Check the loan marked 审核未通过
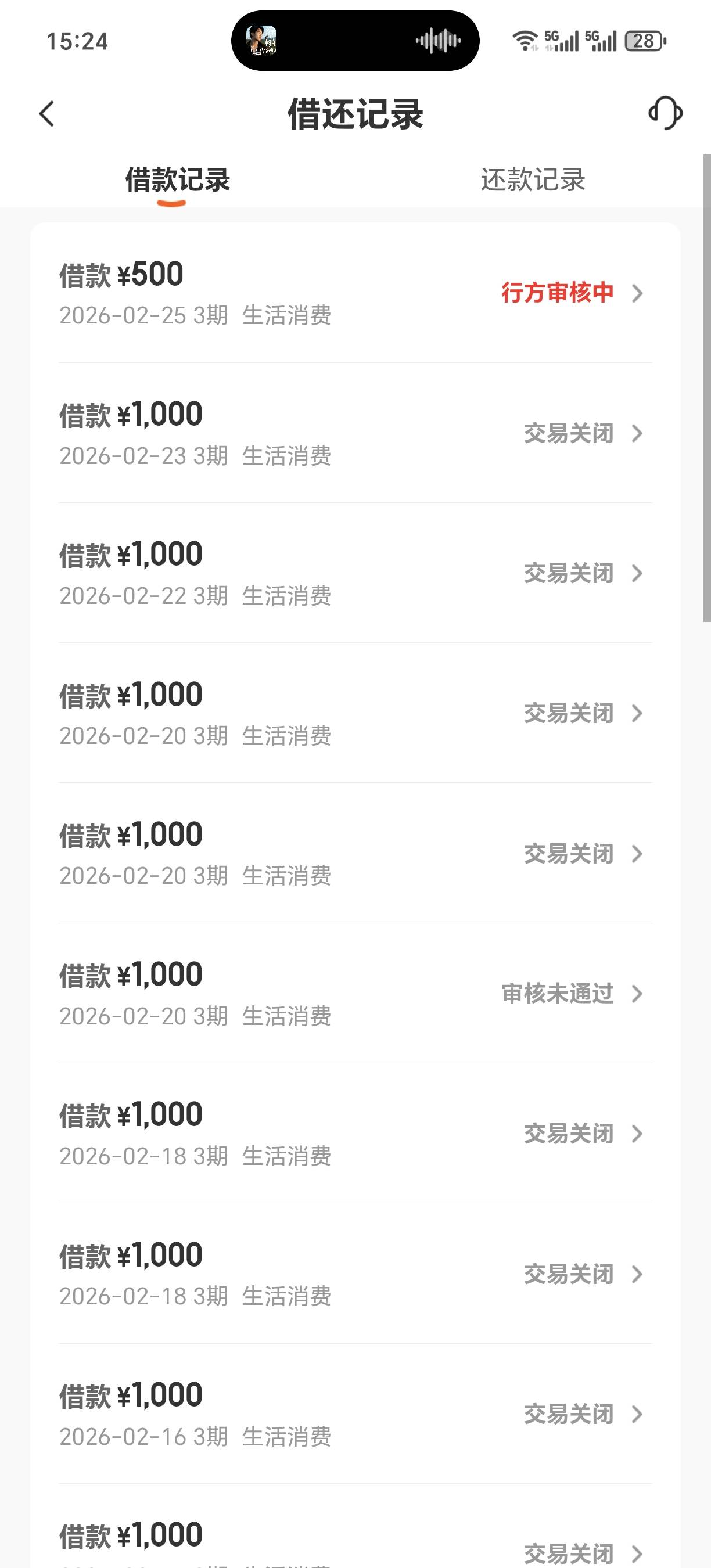 pyautogui.click(x=355, y=994)
